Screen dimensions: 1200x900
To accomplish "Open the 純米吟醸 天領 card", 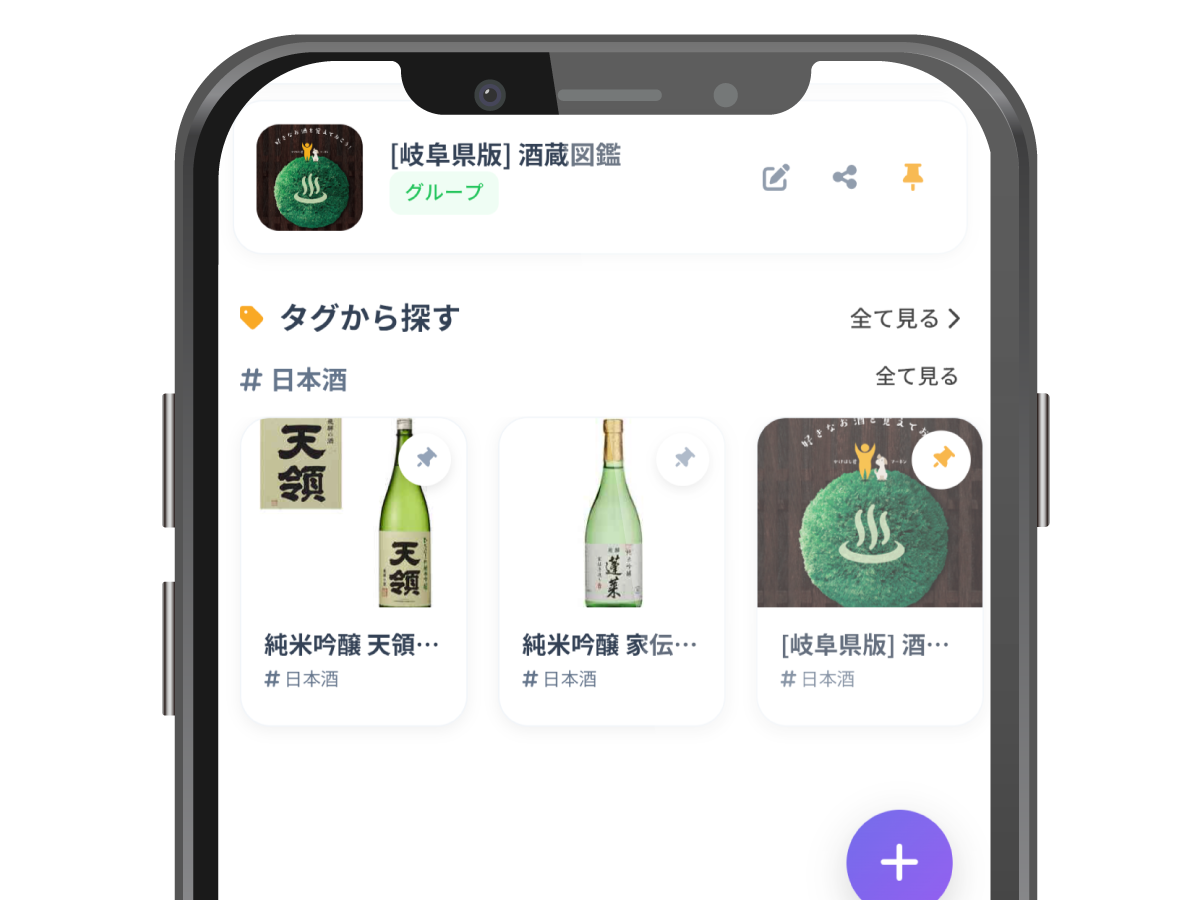I will tap(353, 570).
